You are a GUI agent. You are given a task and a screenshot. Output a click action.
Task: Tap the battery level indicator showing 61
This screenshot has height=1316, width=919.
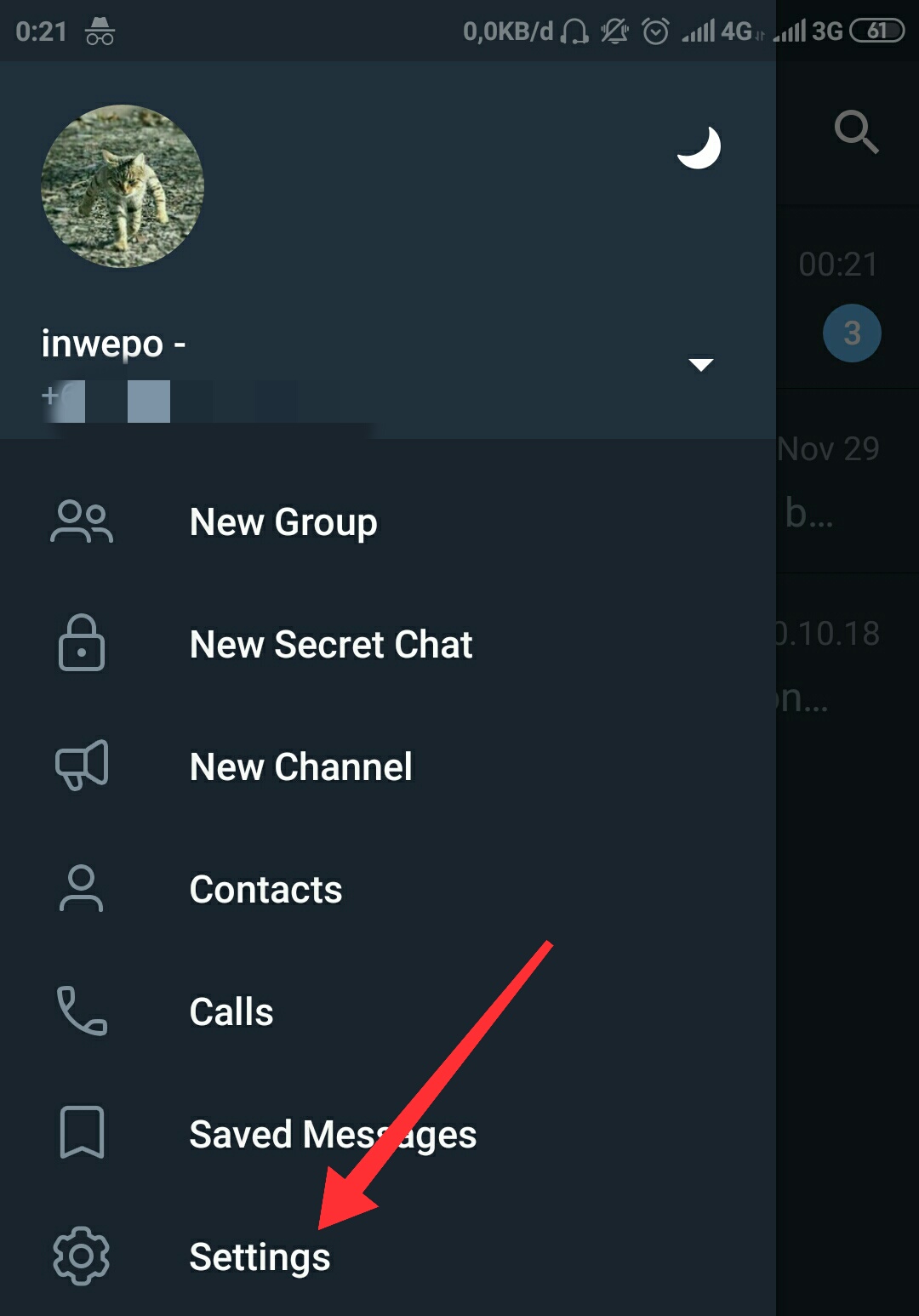(878, 31)
